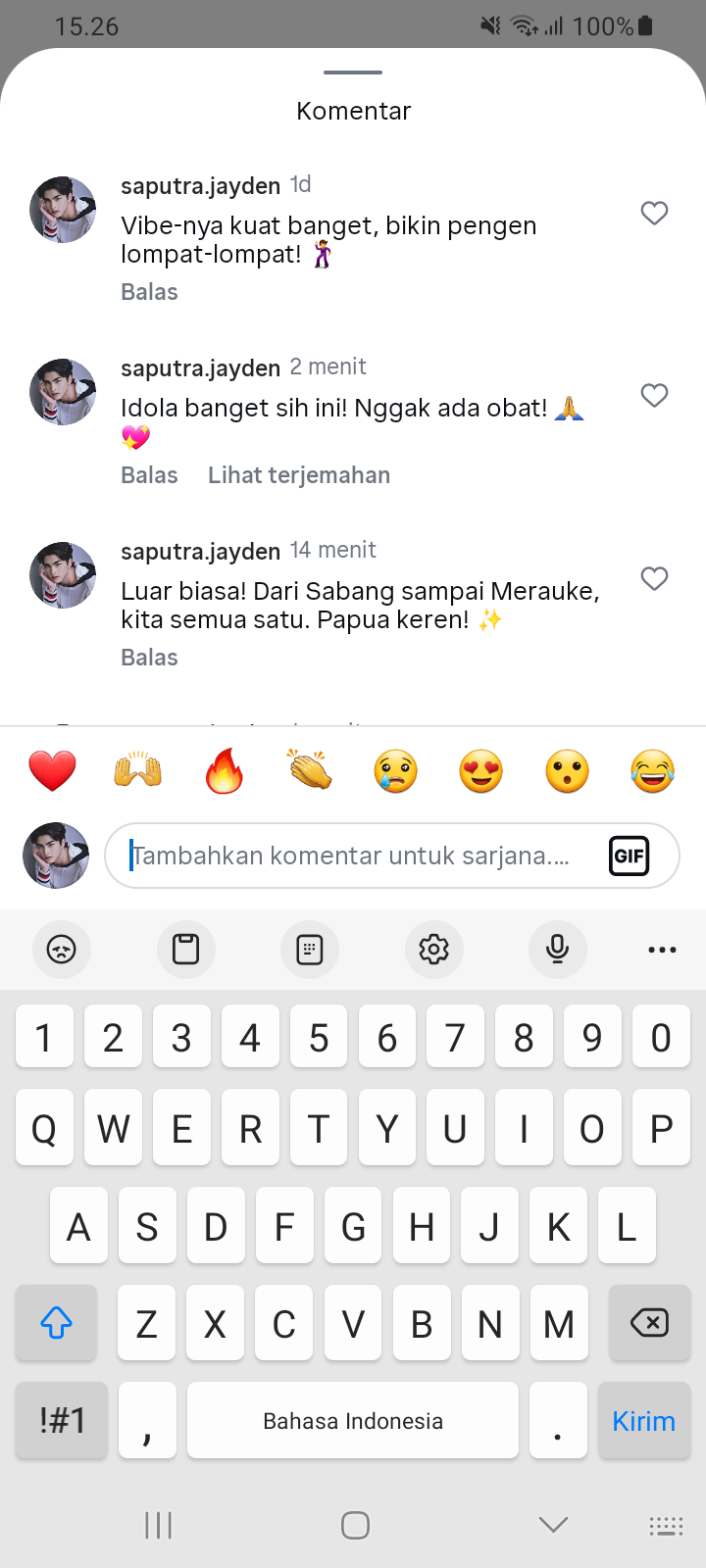This screenshot has height=1568, width=706.
Task: Insert the red heart quick emoji
Action: click(x=52, y=770)
